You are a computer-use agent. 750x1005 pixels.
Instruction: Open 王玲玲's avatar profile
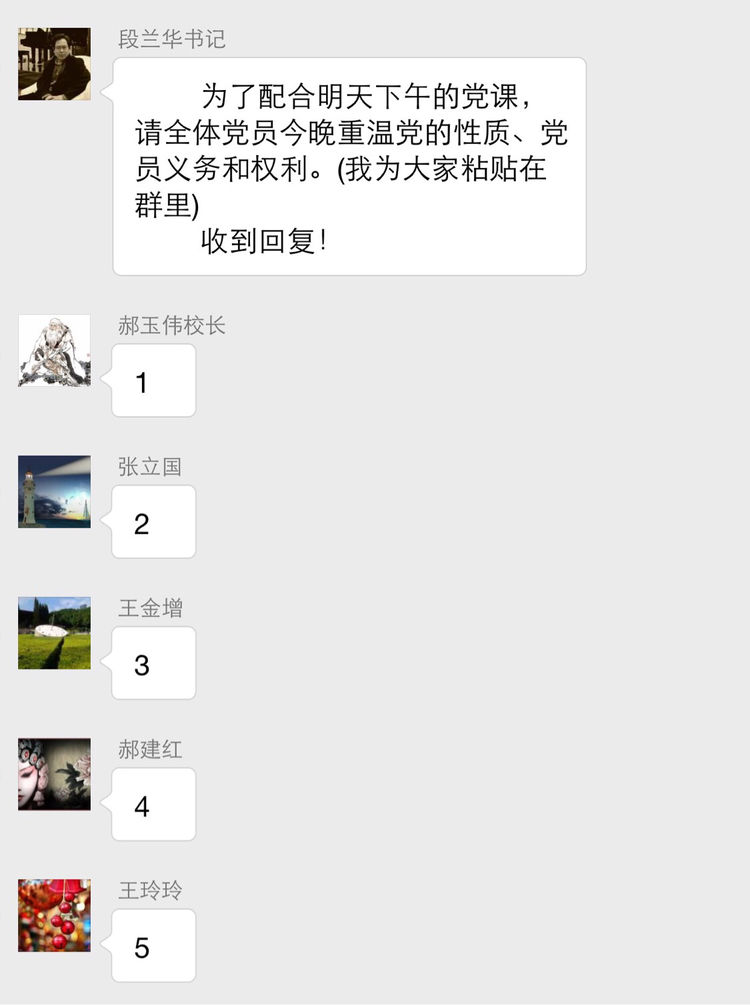[x=54, y=915]
